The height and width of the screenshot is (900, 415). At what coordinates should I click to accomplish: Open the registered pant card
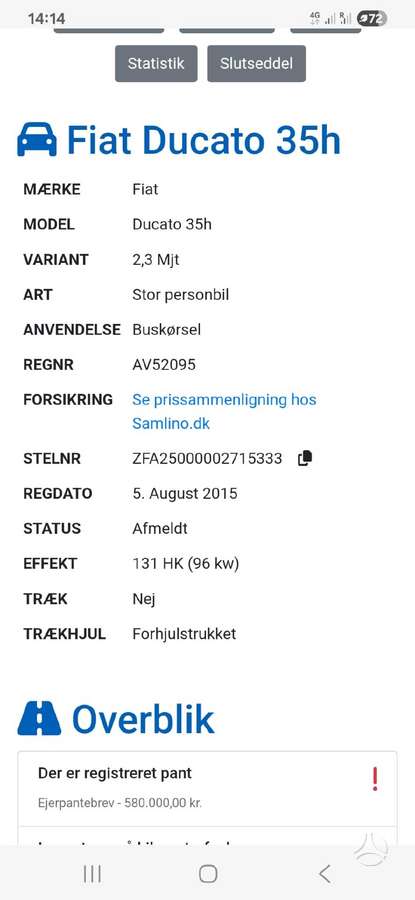207,789
